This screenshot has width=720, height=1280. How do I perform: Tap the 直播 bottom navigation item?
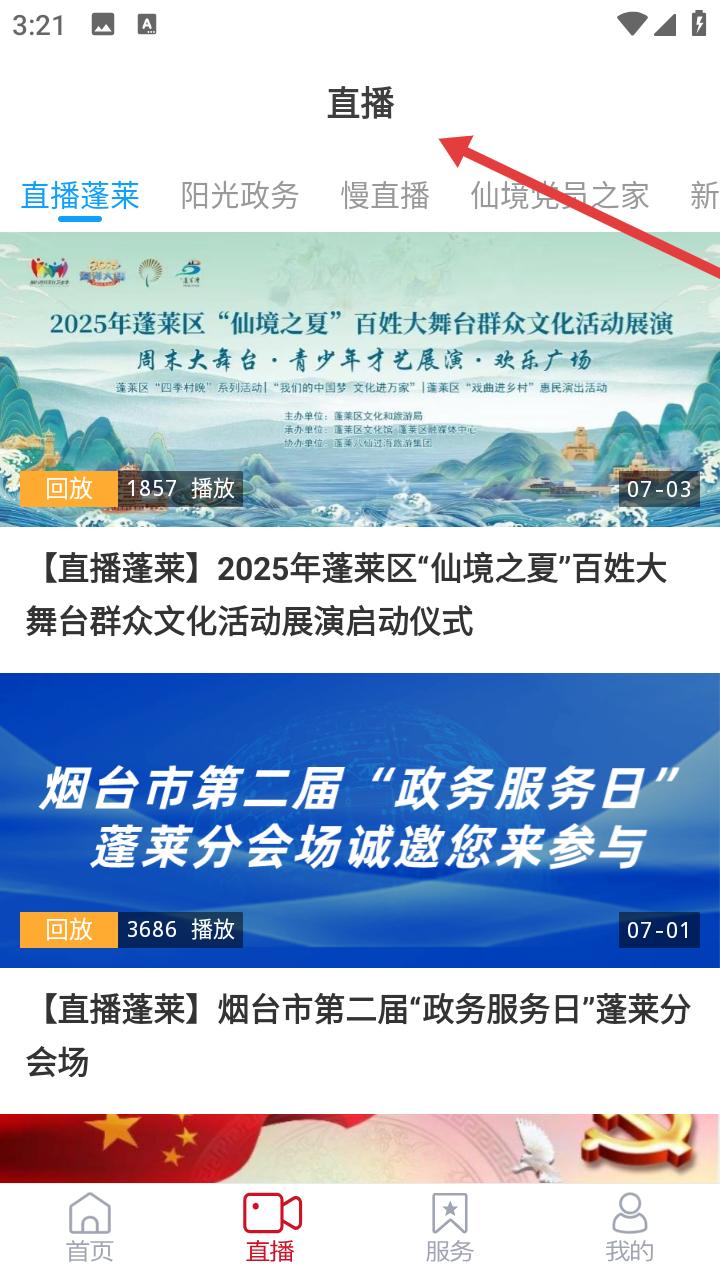[x=271, y=1227]
